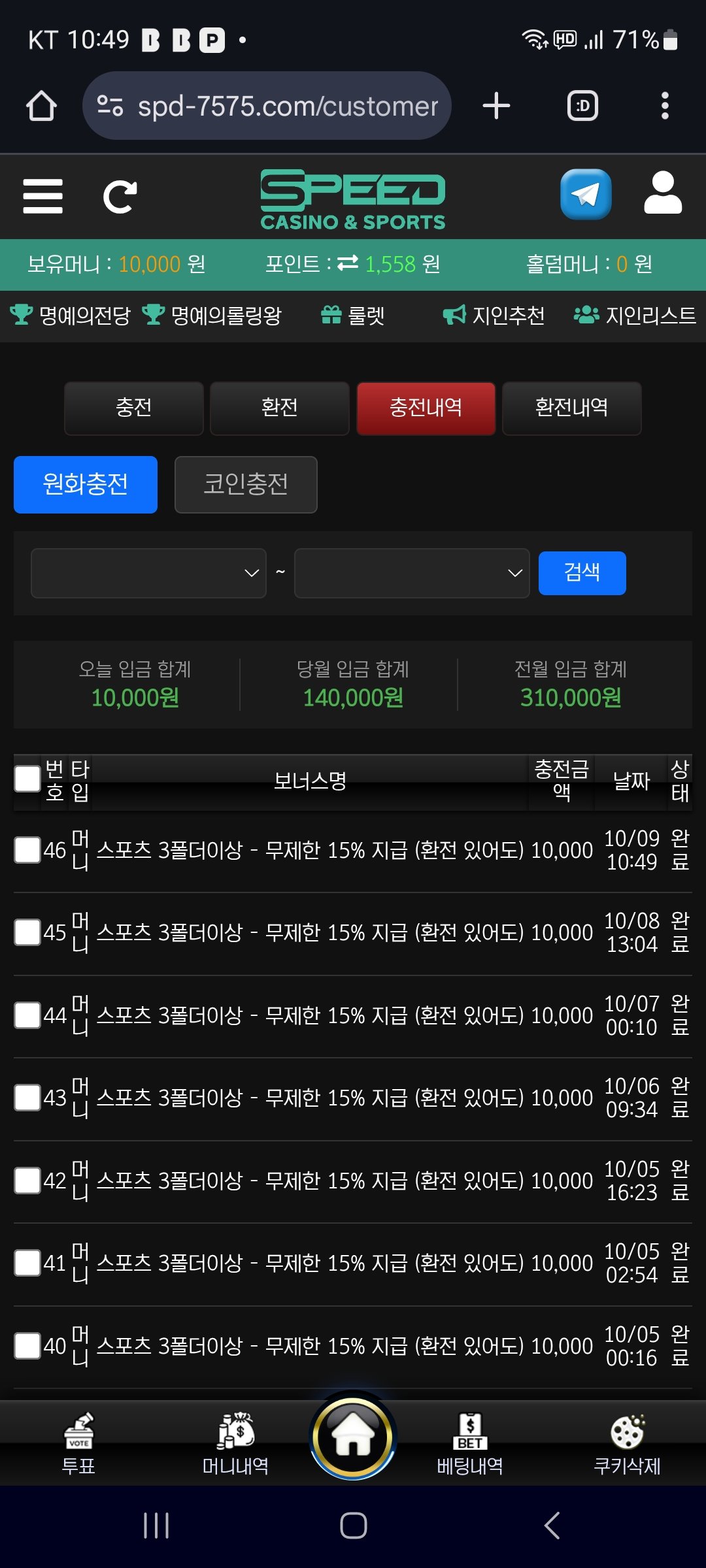Image resolution: width=706 pixels, height=1568 pixels.
Task: Open the browser's three-dot menu
Action: click(x=665, y=106)
